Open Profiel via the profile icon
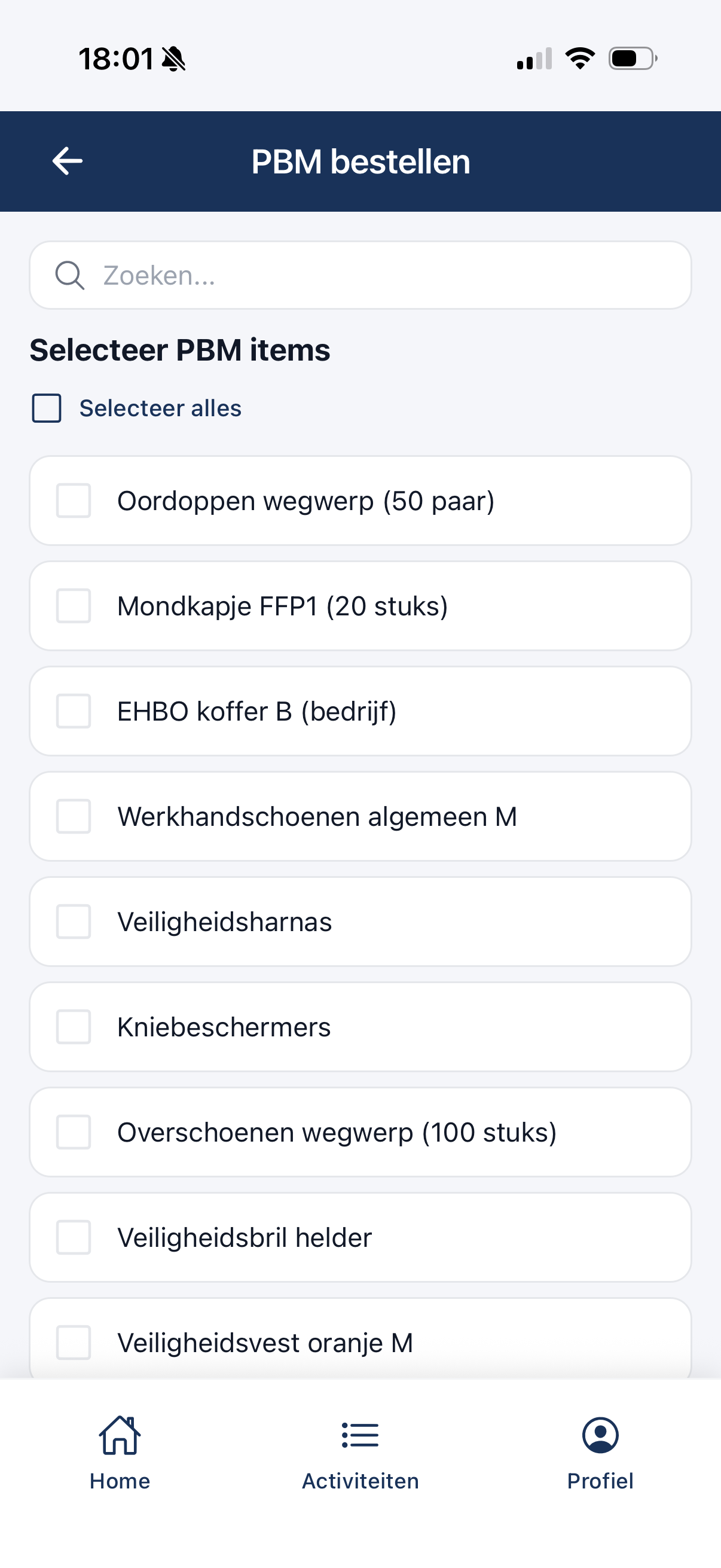This screenshot has height=1568, width=721. (x=600, y=1435)
